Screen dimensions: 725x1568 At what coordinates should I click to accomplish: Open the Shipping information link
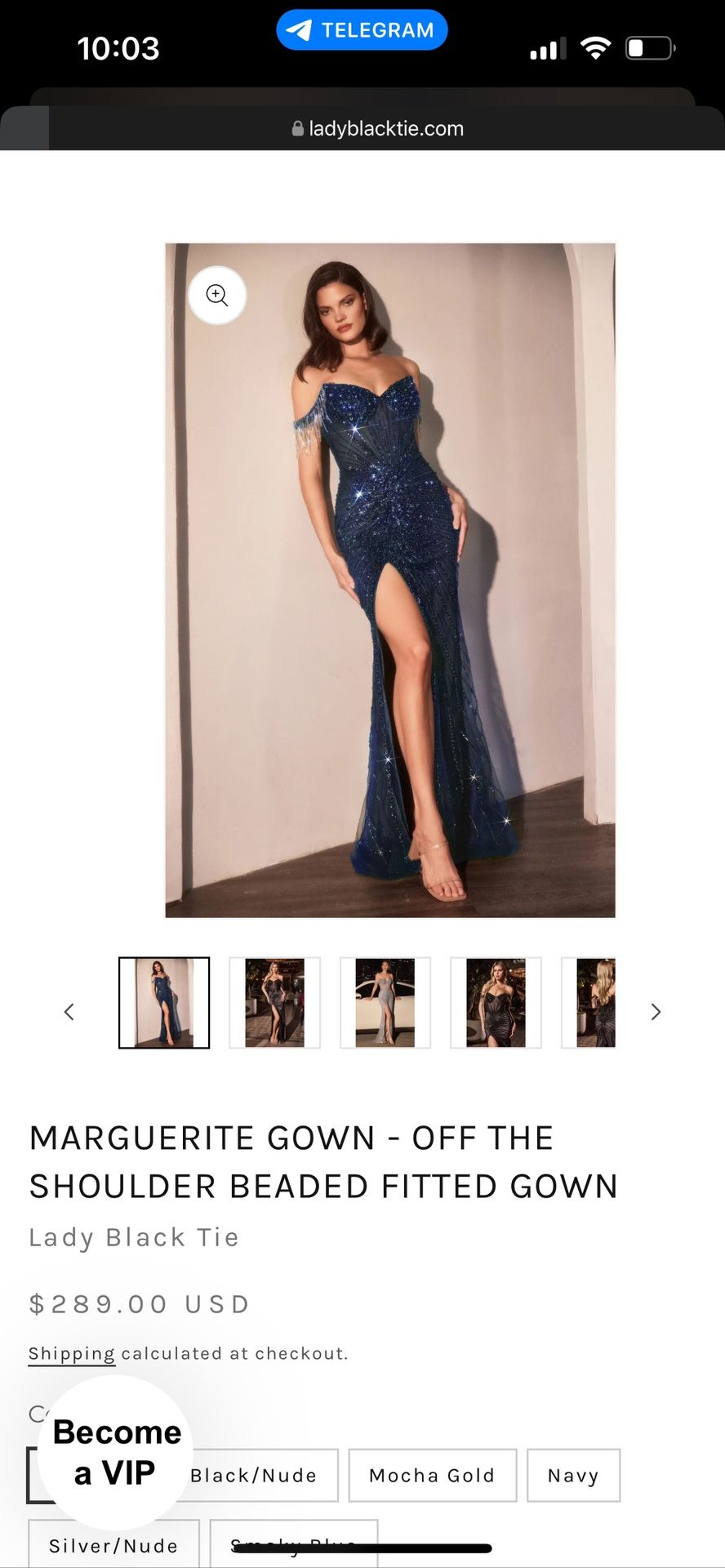tap(72, 1352)
